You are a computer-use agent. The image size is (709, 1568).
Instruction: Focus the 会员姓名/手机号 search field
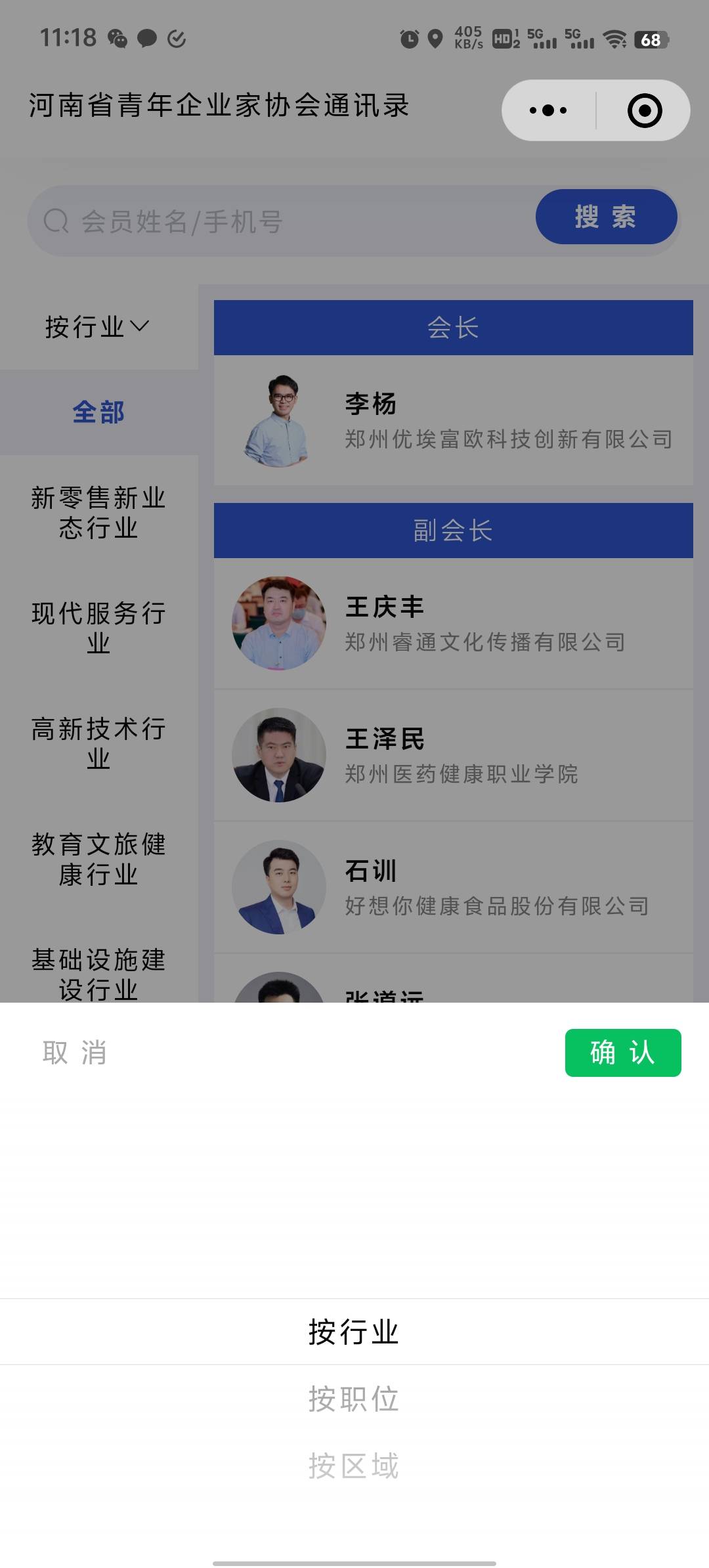(x=282, y=221)
